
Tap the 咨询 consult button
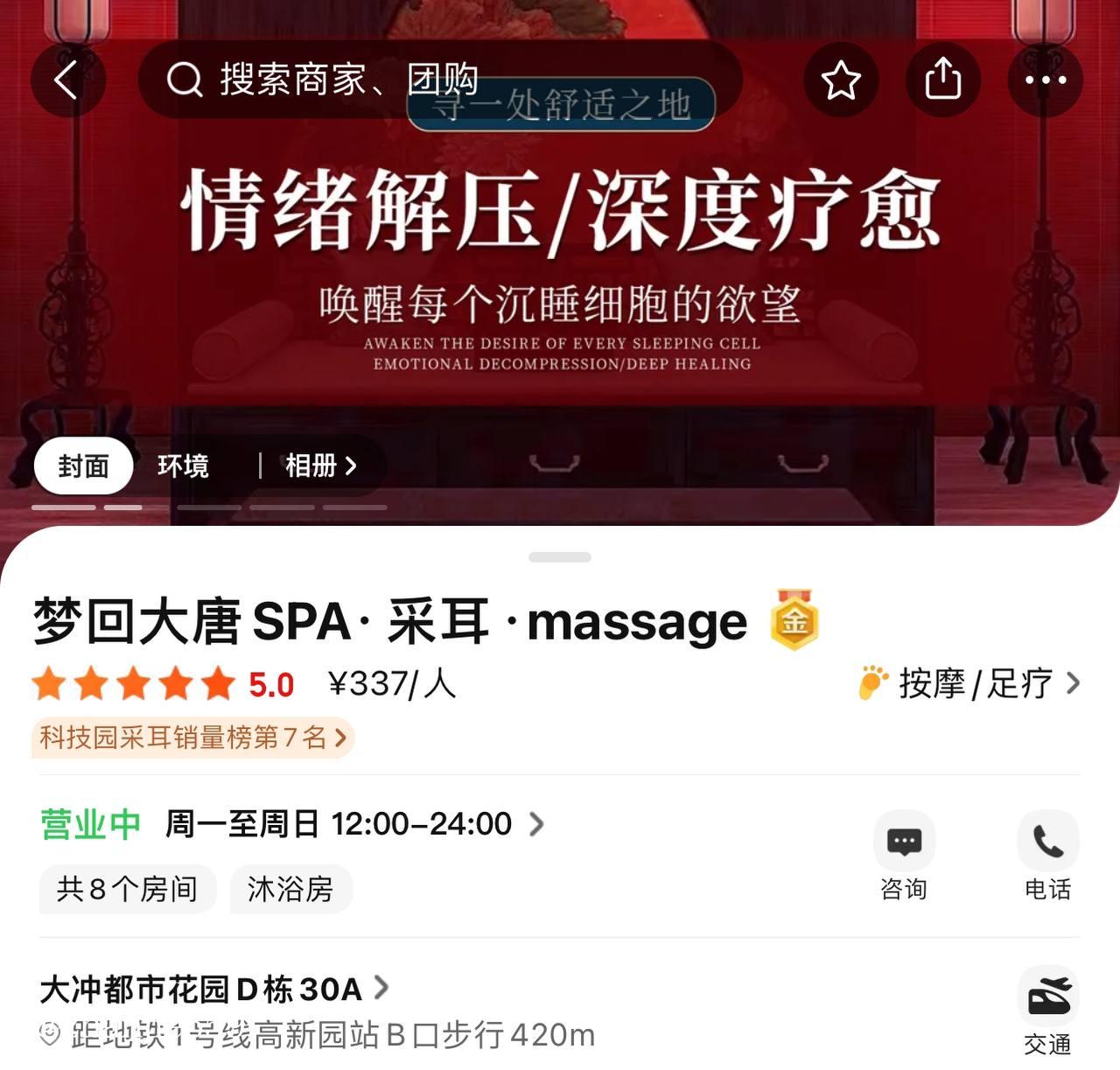pos(904,855)
